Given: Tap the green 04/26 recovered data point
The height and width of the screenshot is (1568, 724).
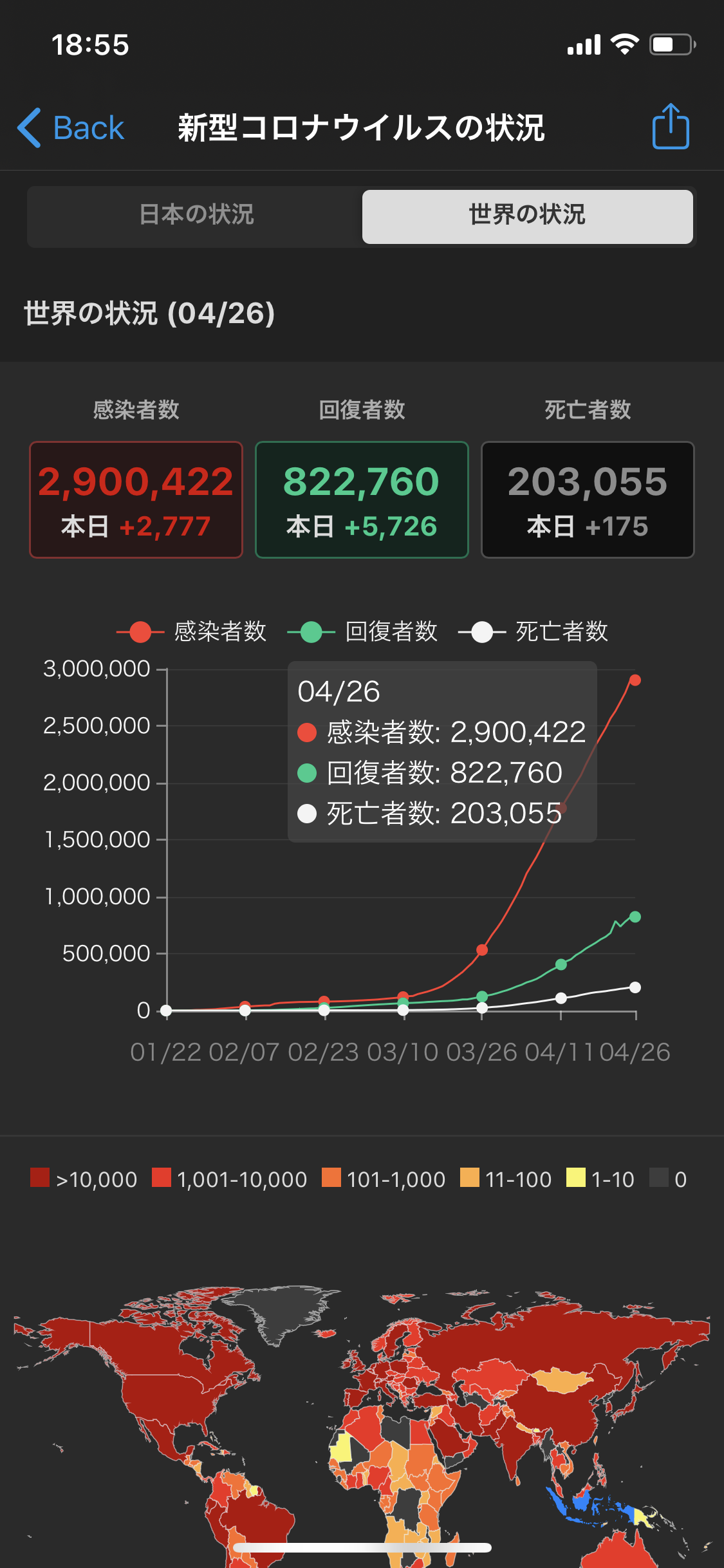Looking at the screenshot, I should click(x=635, y=917).
